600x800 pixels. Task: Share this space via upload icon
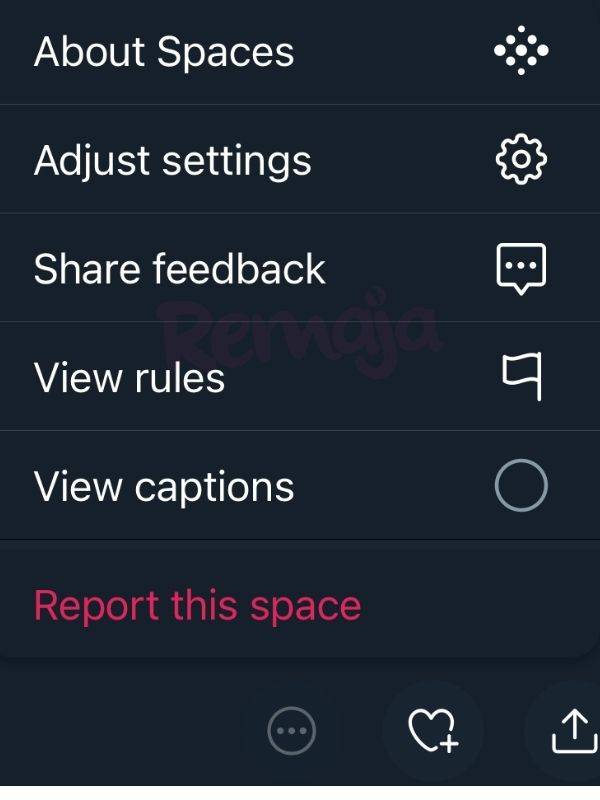pyautogui.click(x=574, y=731)
